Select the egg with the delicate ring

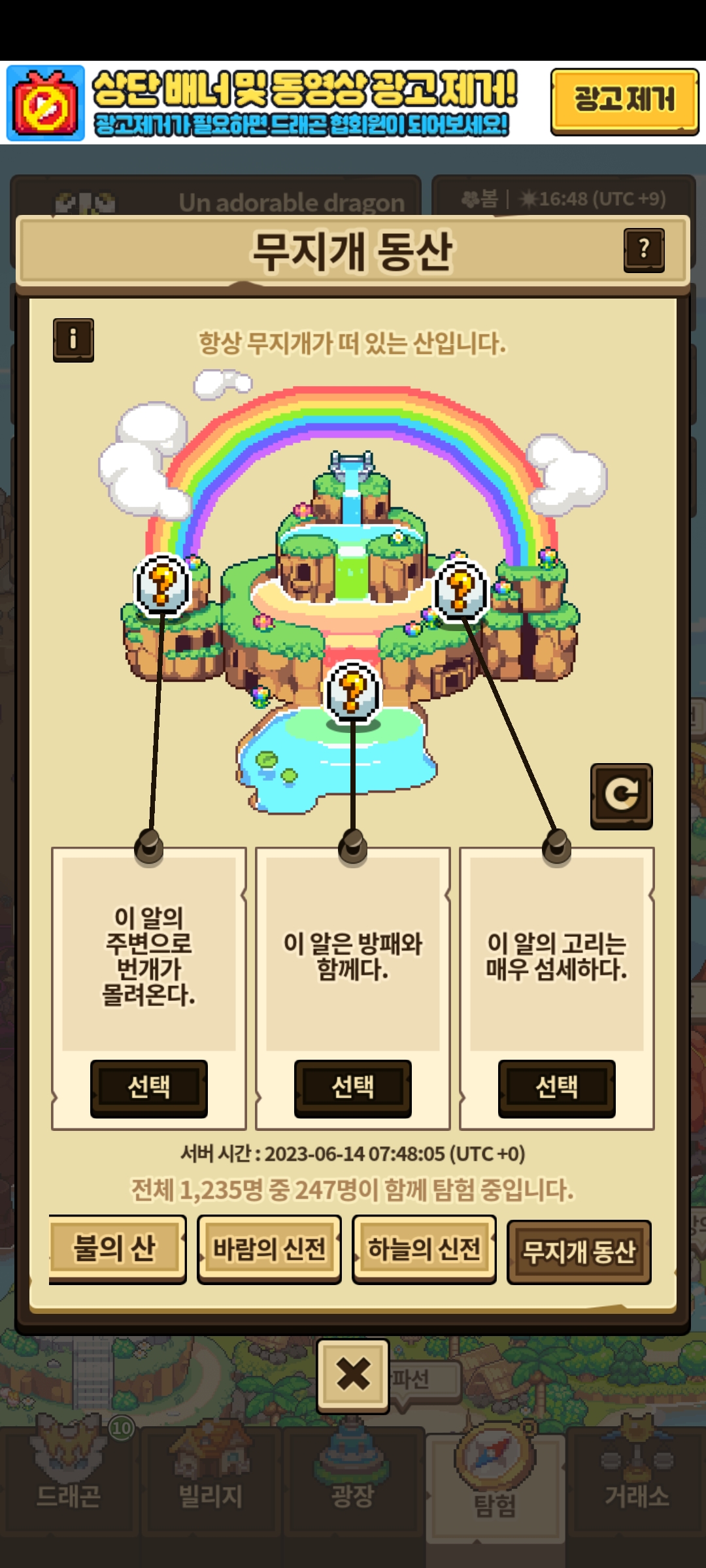(557, 1088)
